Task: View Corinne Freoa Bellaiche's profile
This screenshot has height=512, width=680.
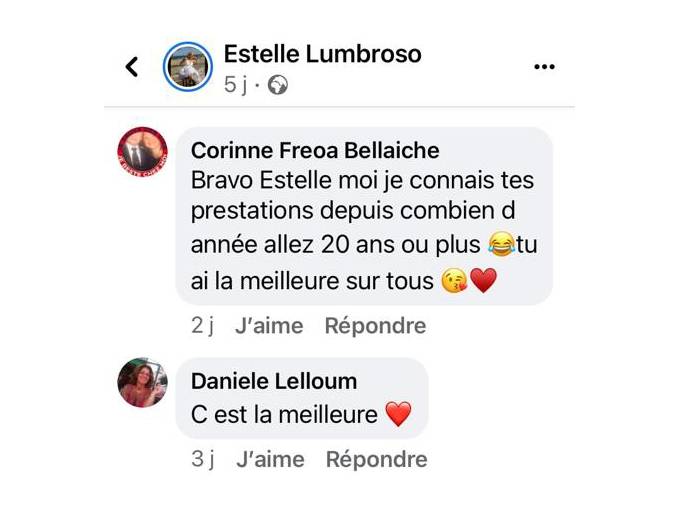Action: coord(315,150)
